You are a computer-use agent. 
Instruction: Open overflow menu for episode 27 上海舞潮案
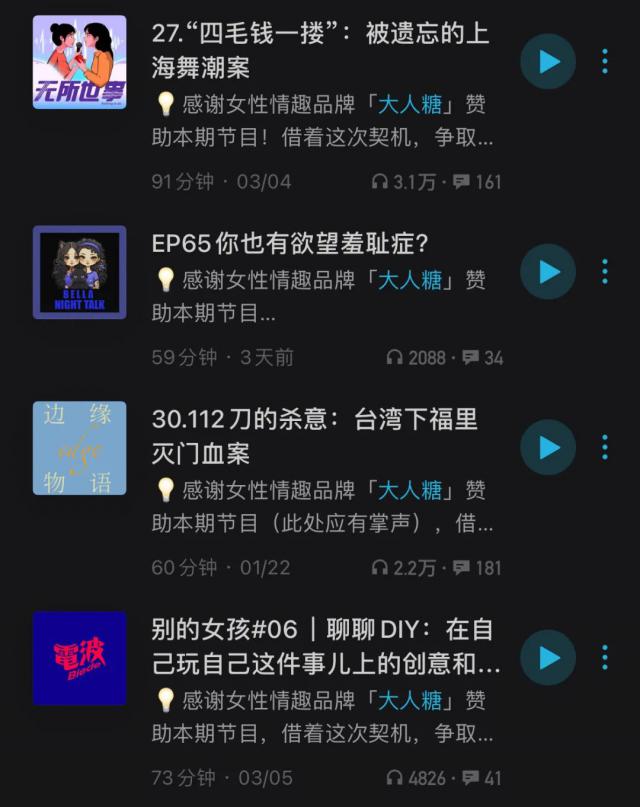click(605, 61)
